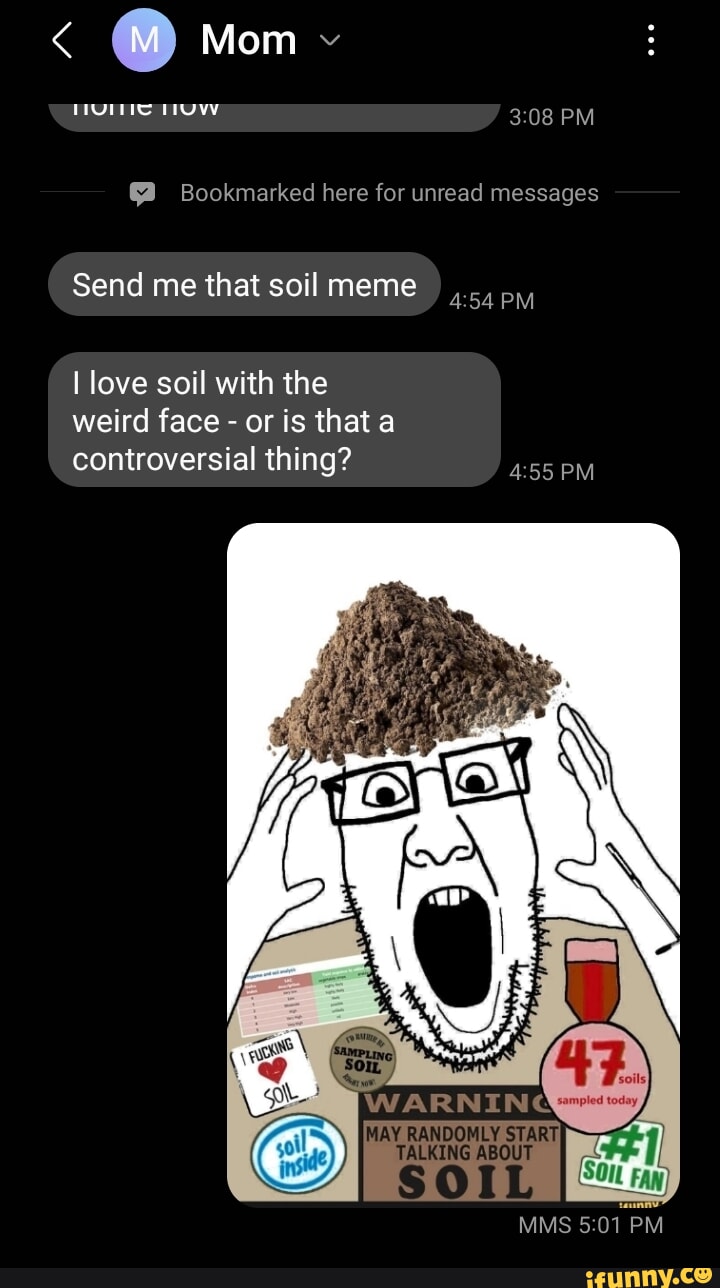Open the three-dot overflow menu
The height and width of the screenshot is (1288, 720).
pos(651,41)
